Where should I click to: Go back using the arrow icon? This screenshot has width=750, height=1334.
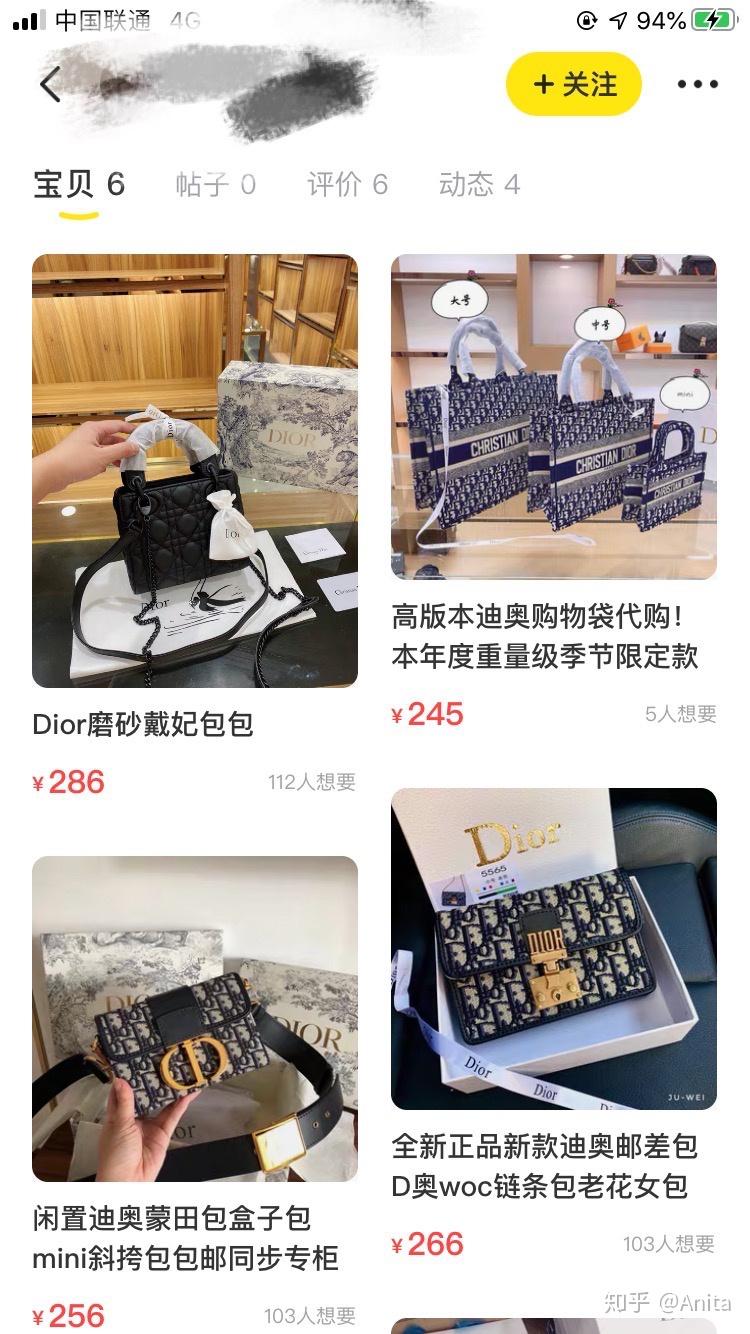pyautogui.click(x=50, y=85)
